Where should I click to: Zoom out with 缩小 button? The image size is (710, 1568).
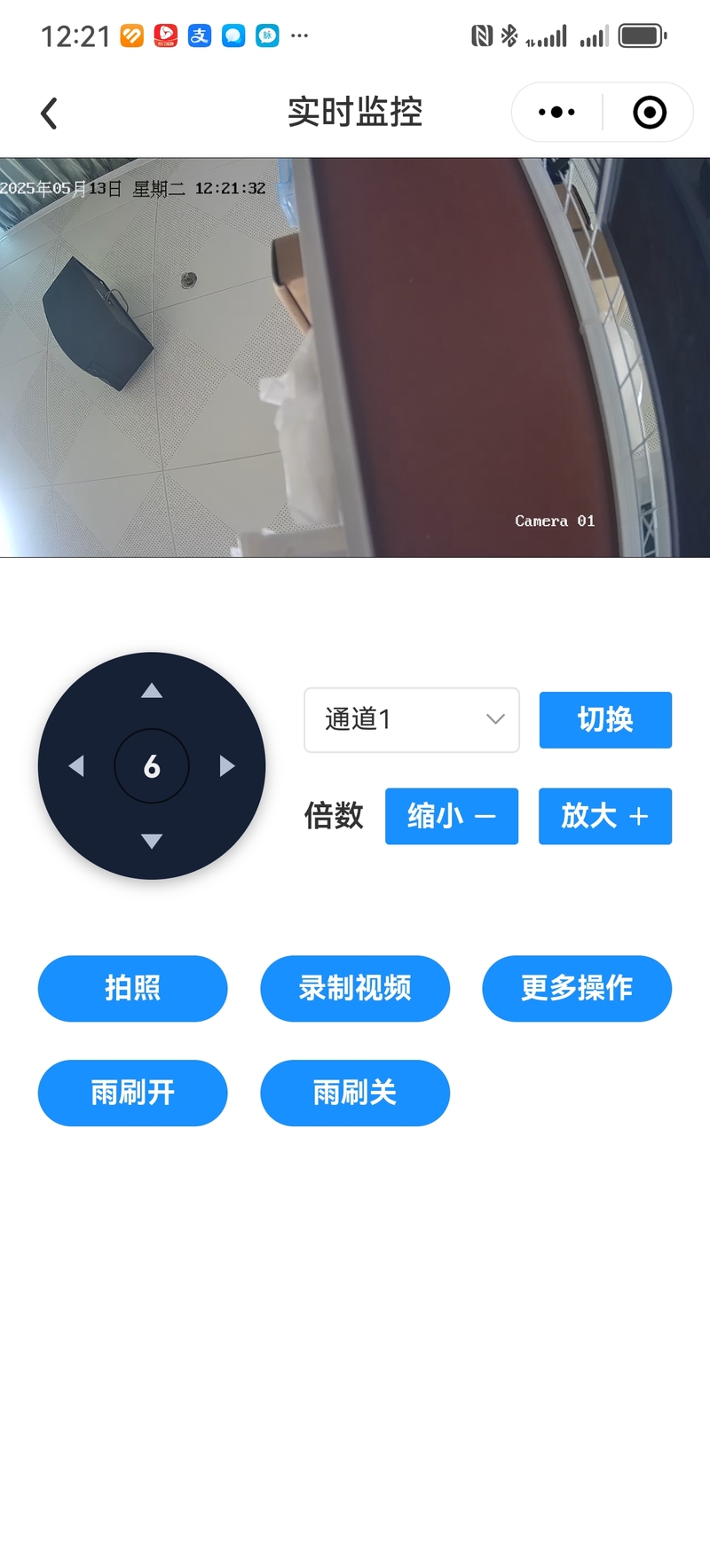tap(451, 816)
